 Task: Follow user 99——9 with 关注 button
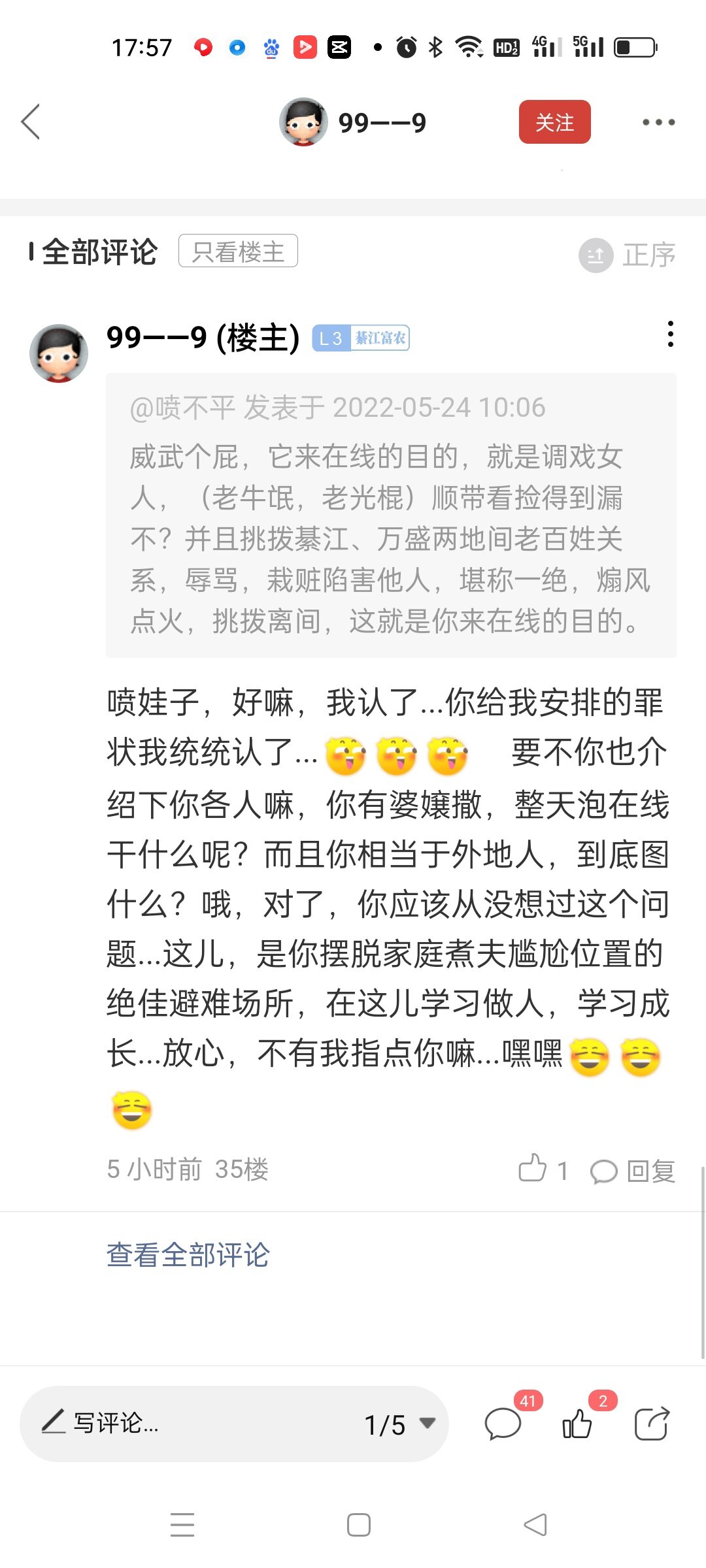tap(554, 122)
